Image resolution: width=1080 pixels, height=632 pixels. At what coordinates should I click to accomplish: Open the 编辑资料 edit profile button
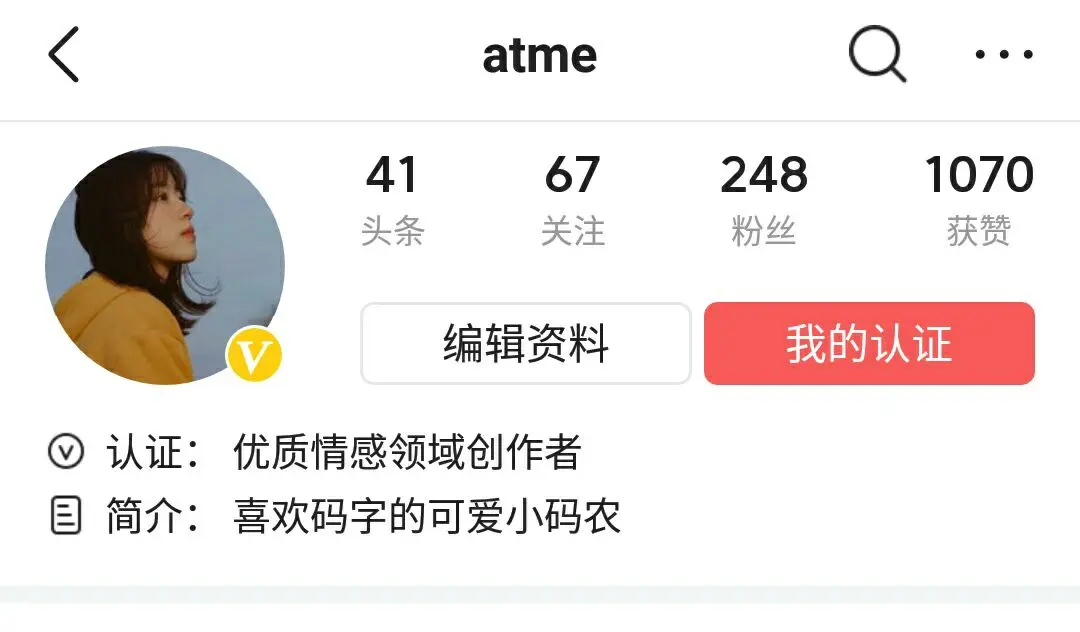[526, 344]
